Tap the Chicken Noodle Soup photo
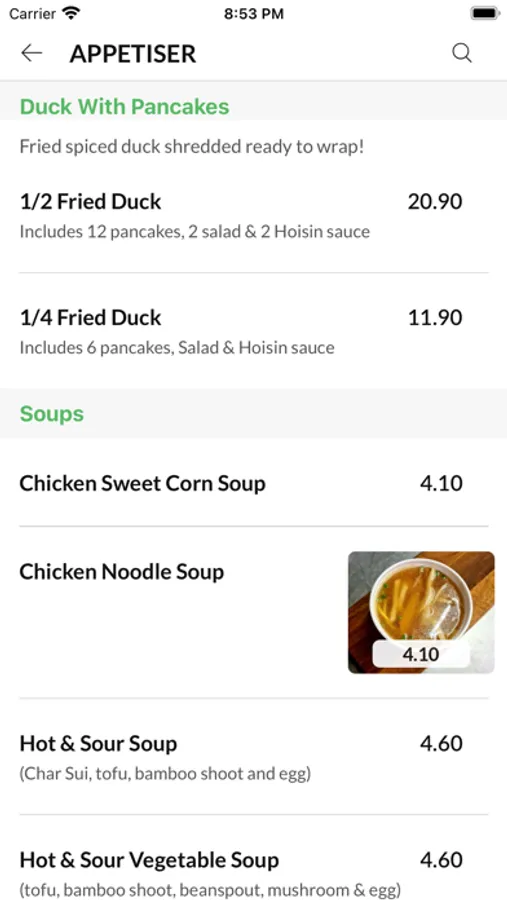The image size is (507, 900). tap(421, 612)
